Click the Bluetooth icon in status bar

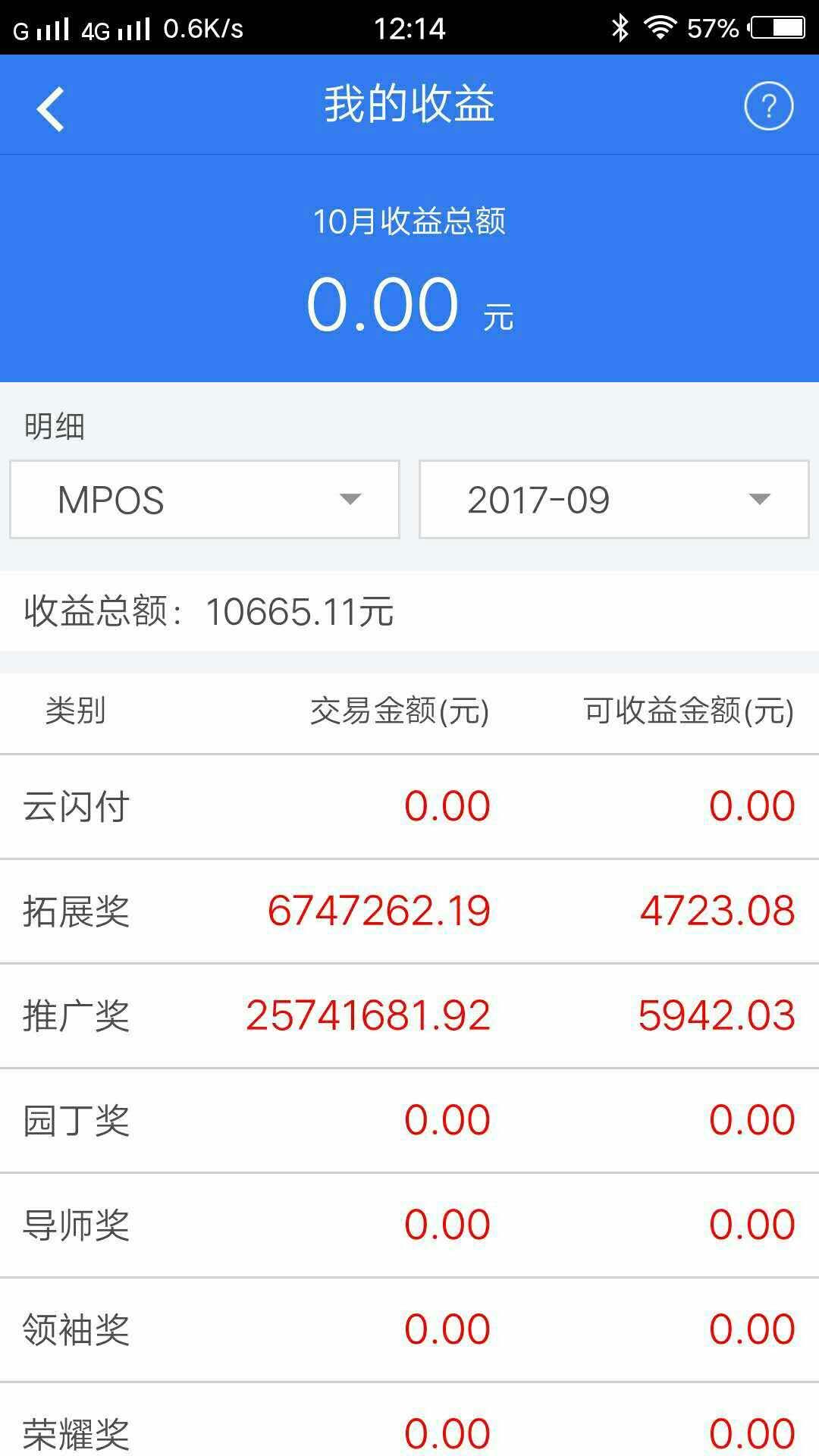pos(620,27)
